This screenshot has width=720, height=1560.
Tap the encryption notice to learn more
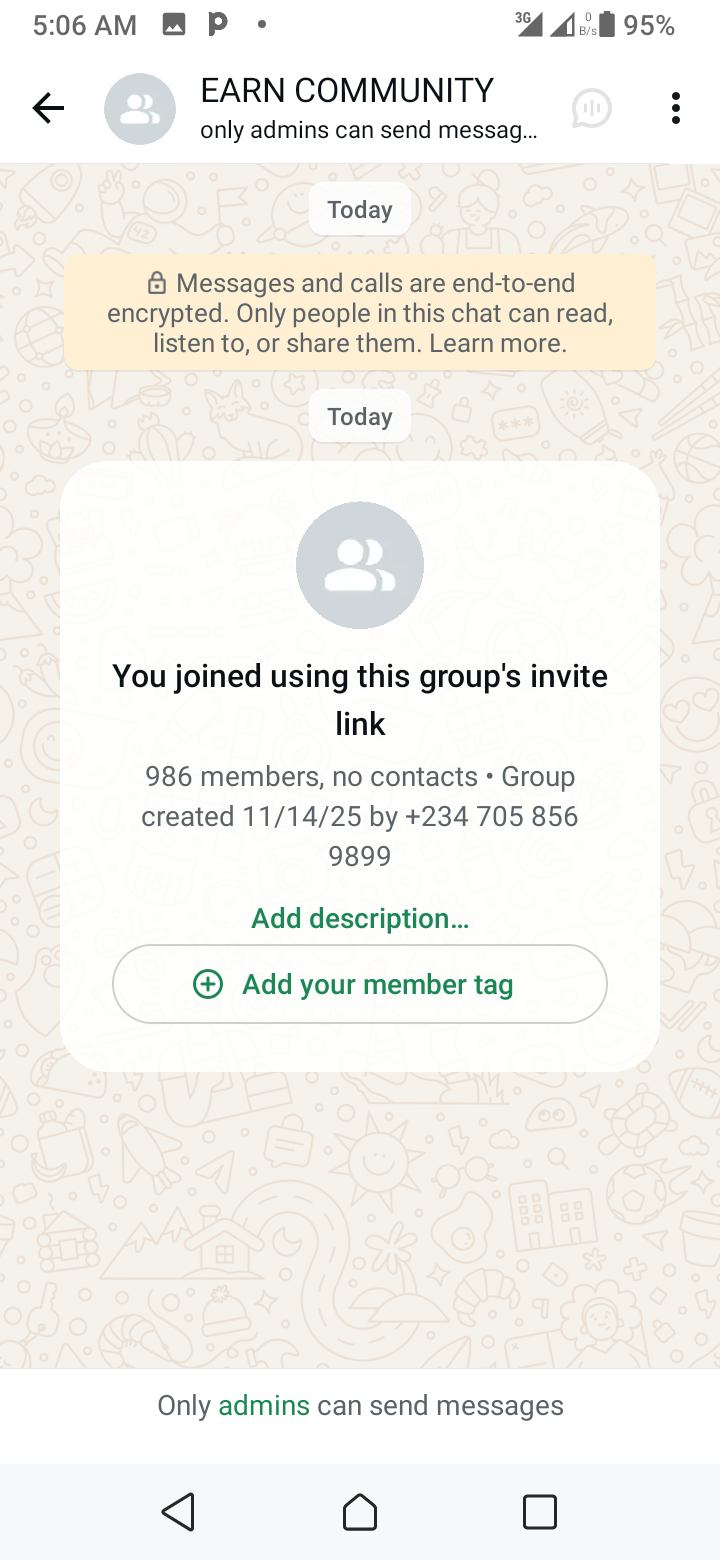[x=360, y=313]
